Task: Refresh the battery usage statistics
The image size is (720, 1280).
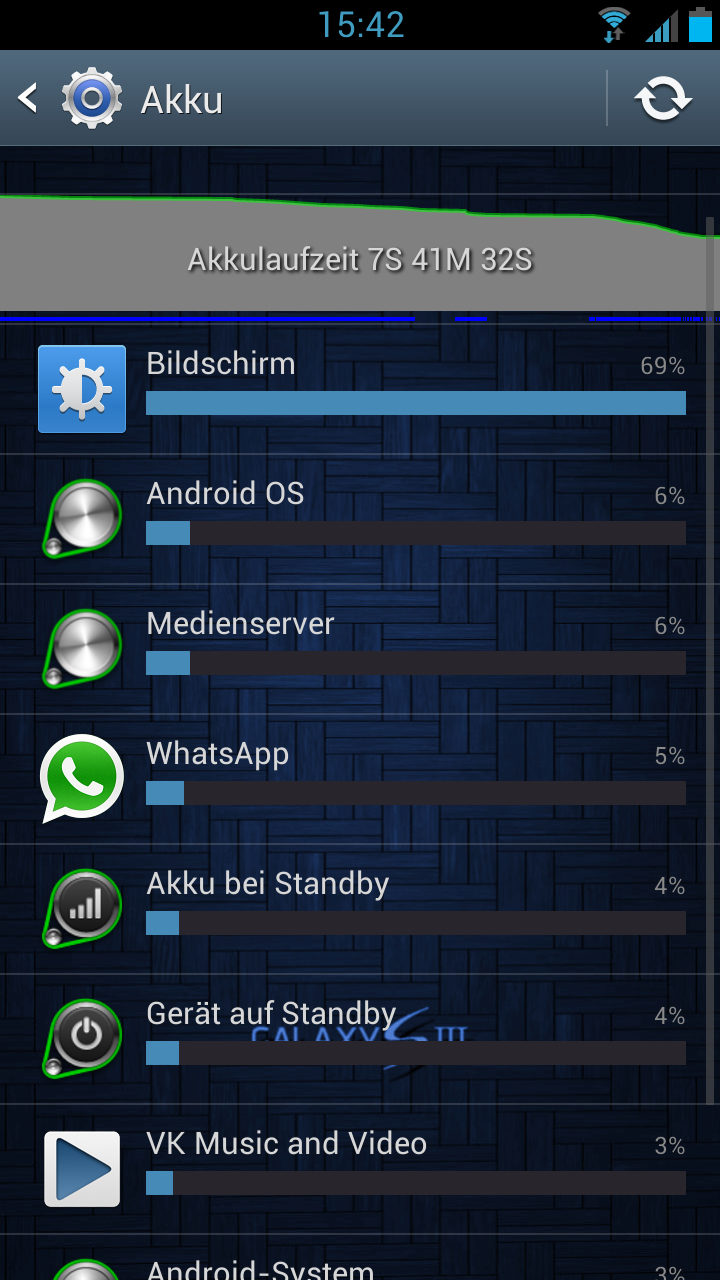Action: 663,98
